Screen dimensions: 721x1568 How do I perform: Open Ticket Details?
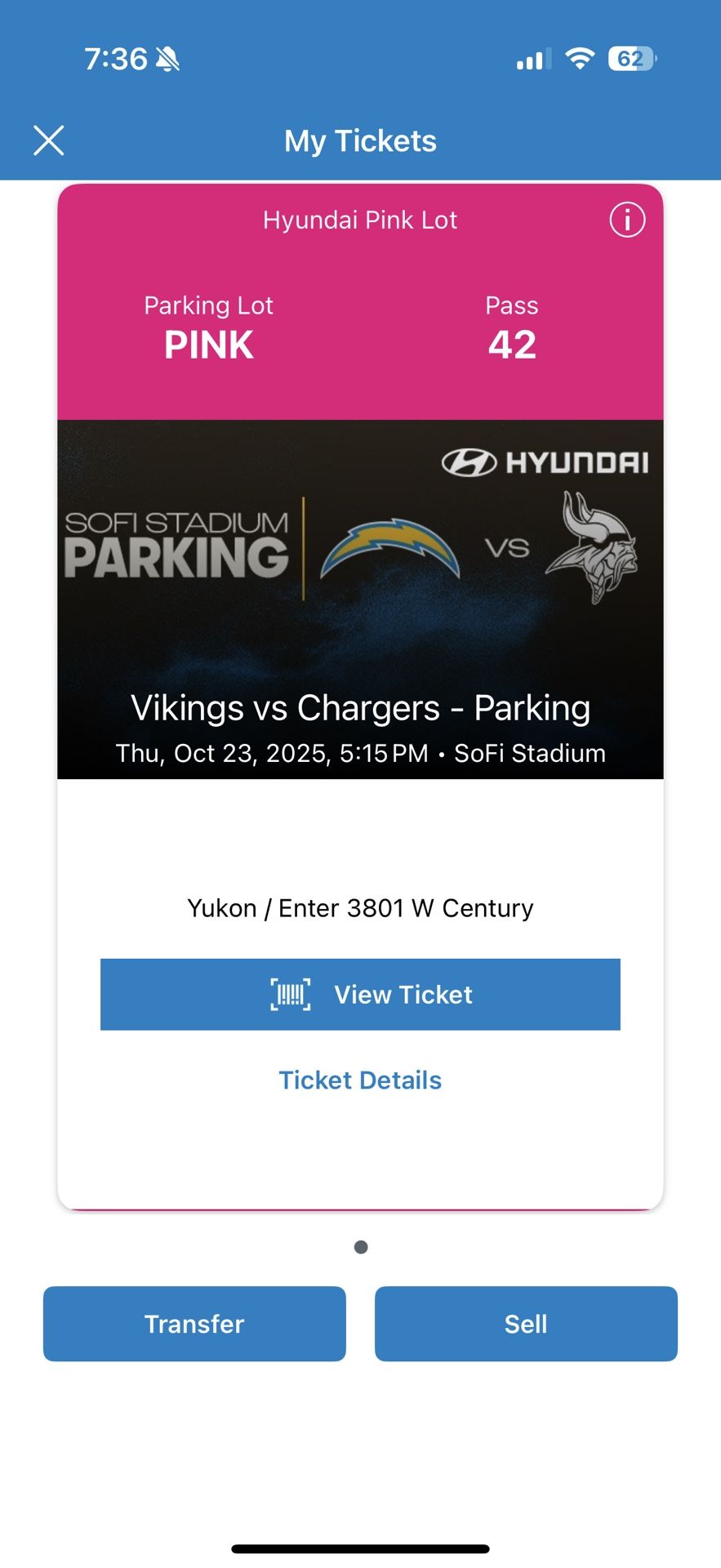pyautogui.click(x=360, y=1079)
